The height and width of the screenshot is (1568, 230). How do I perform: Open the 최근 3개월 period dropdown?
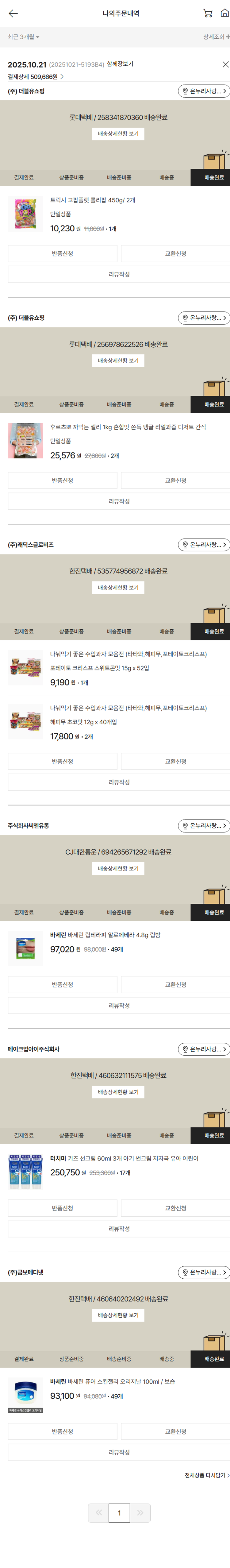[24, 37]
